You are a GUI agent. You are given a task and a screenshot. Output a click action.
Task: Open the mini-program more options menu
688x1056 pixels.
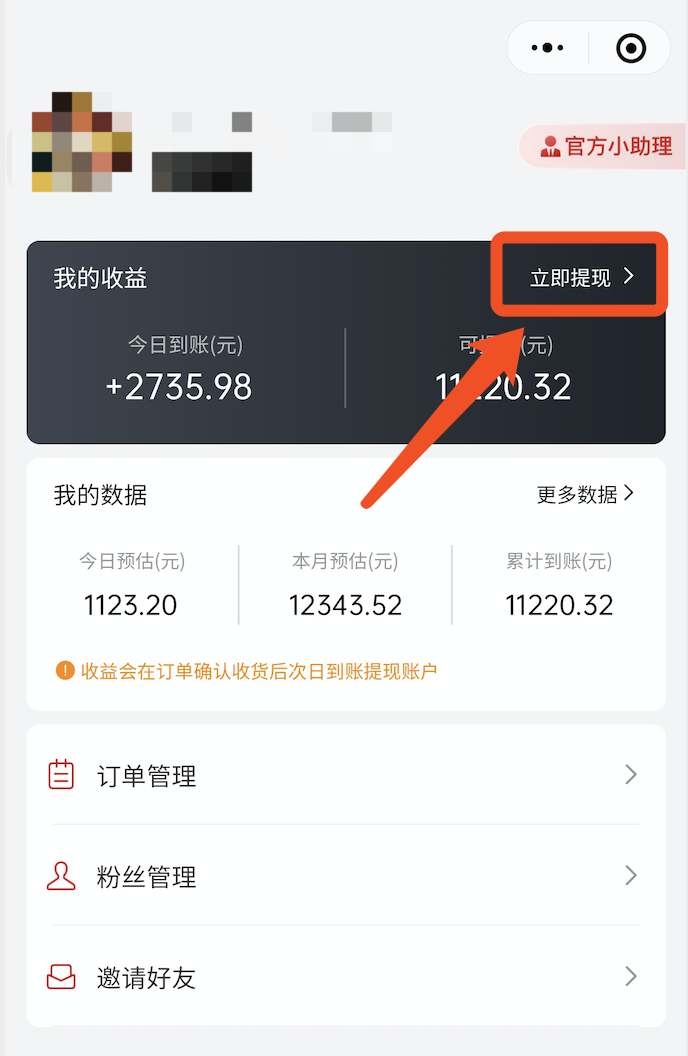(548, 48)
